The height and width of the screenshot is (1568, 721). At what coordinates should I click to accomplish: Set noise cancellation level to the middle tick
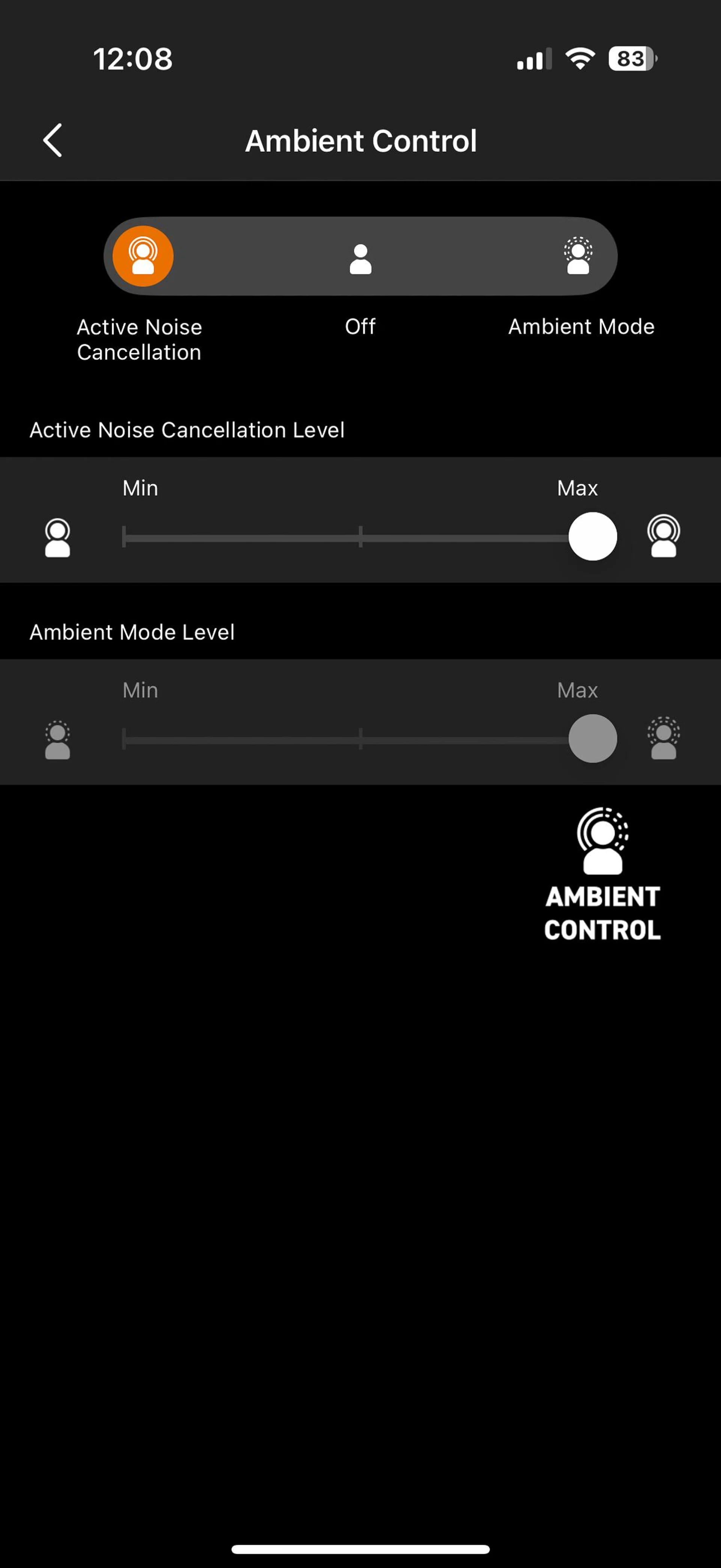point(360,537)
